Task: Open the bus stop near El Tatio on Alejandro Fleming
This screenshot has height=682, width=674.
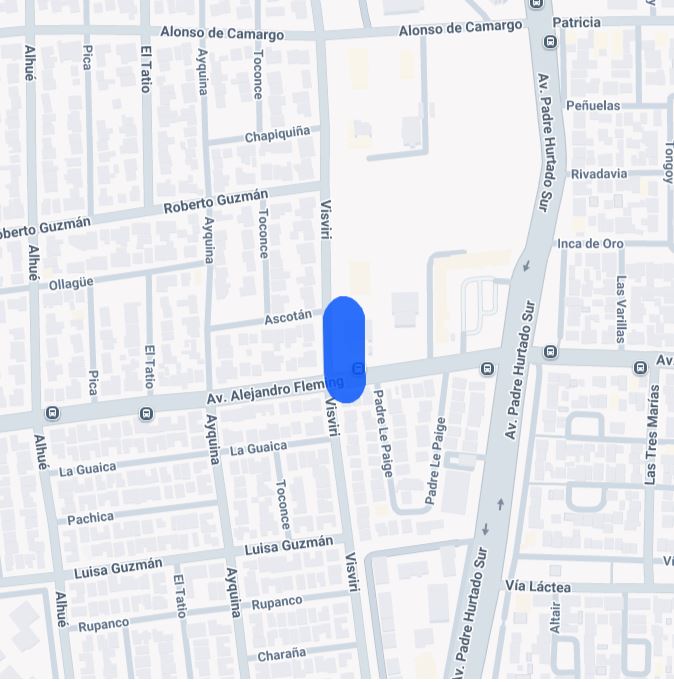Action: tap(147, 413)
